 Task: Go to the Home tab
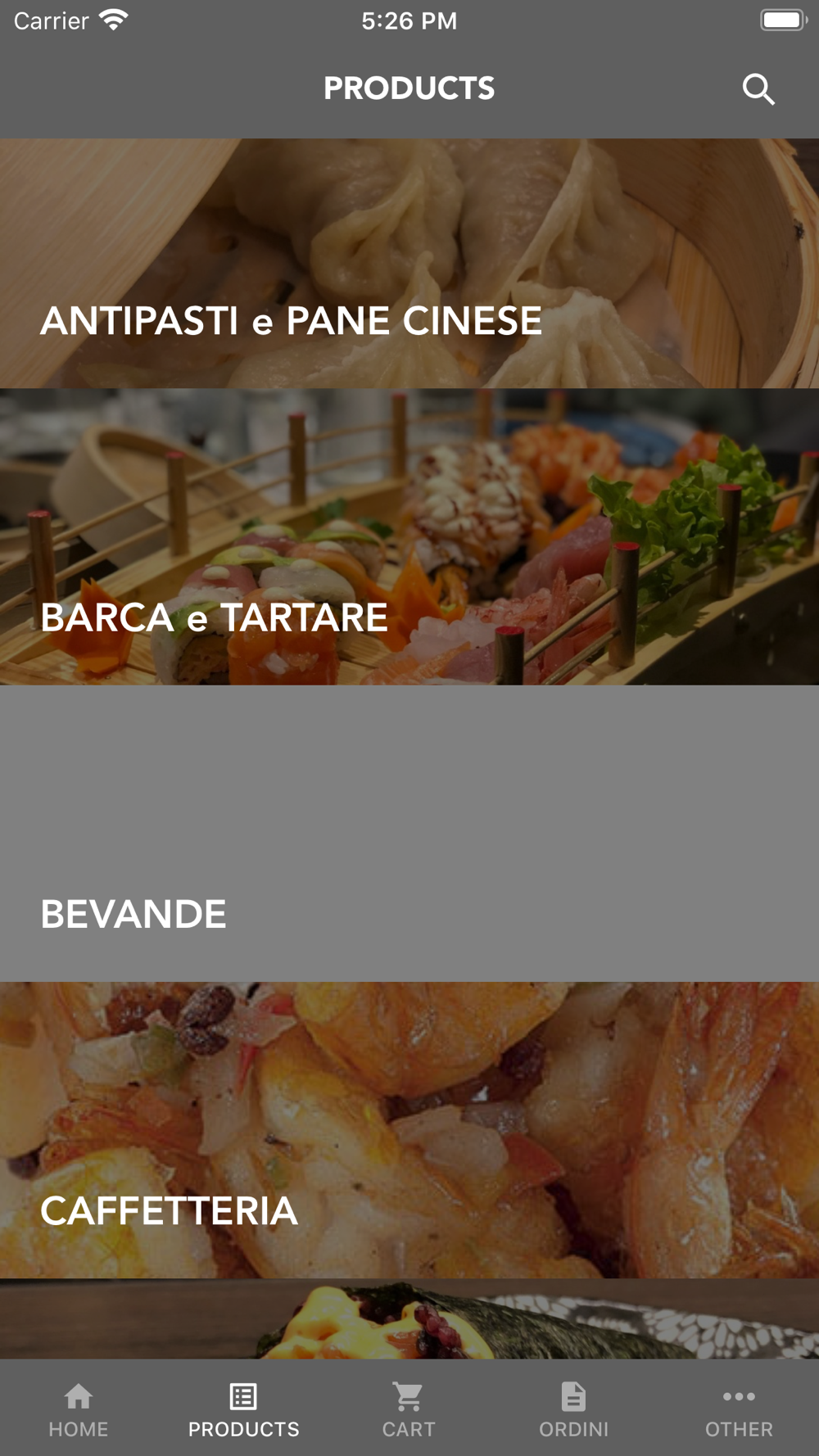point(79,1409)
